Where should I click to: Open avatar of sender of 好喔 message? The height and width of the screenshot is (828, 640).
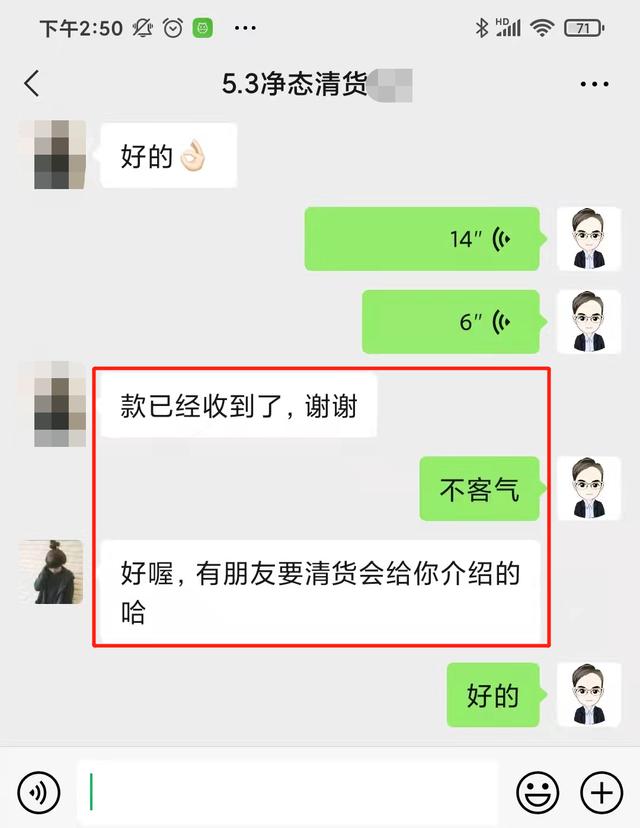point(51,572)
